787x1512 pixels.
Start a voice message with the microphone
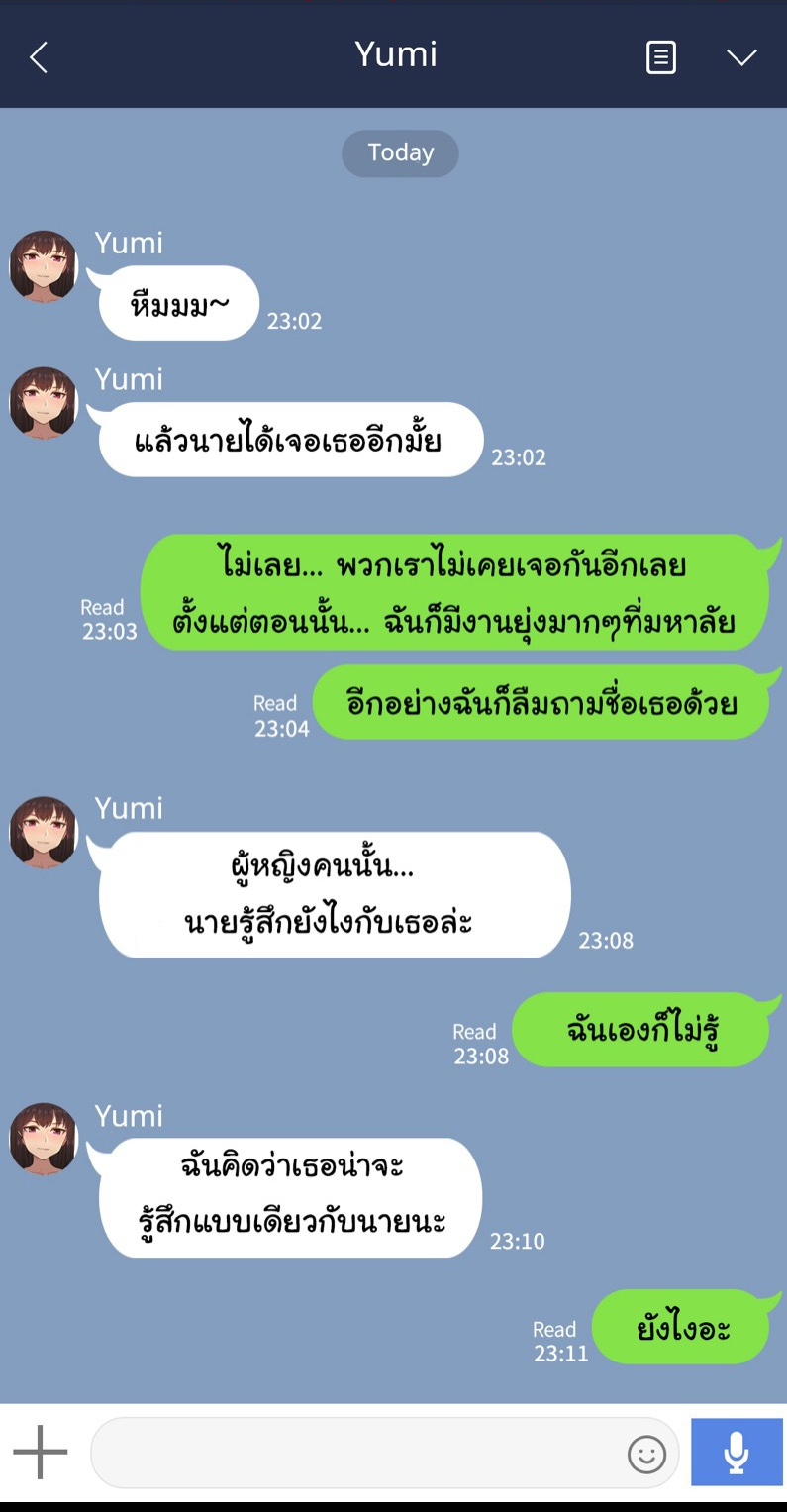[737, 1453]
